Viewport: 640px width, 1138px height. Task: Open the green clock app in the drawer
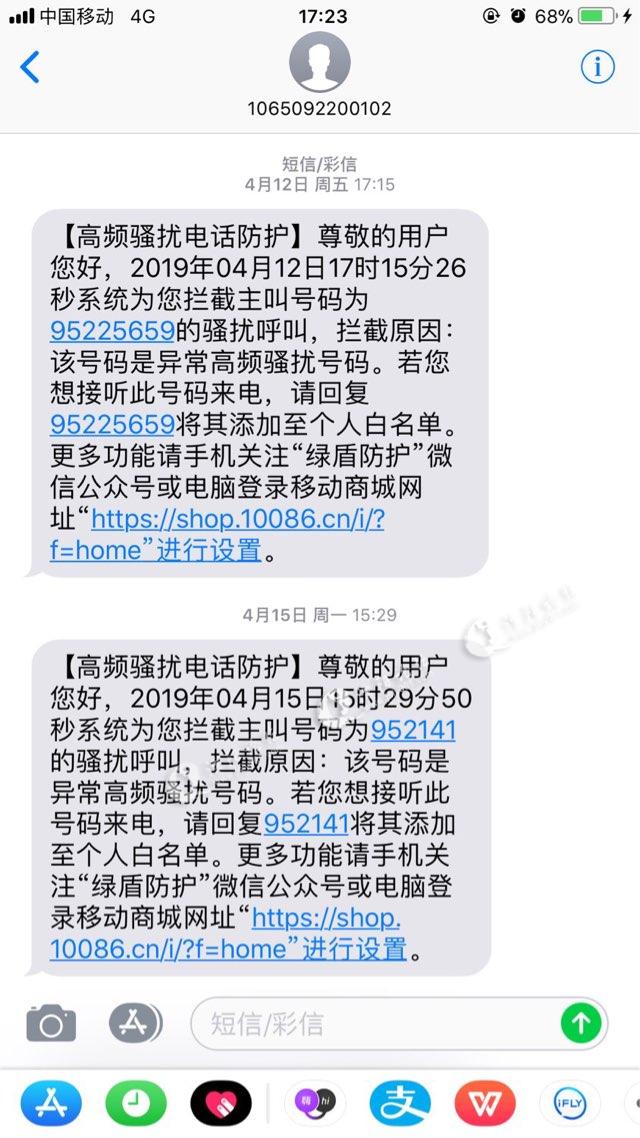point(136,1103)
